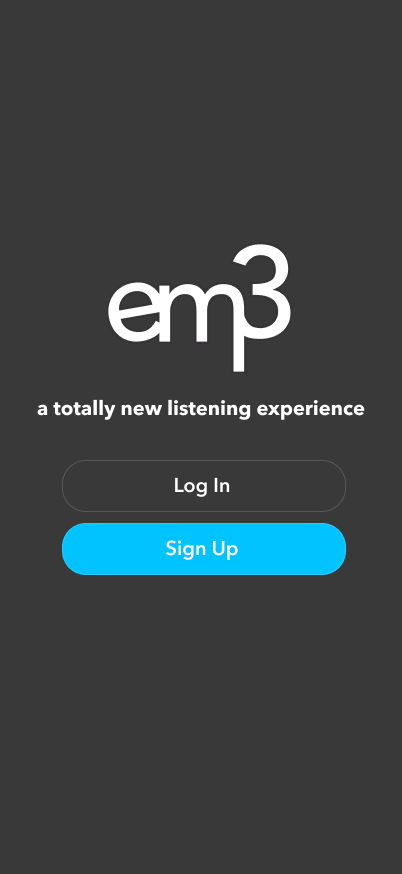This screenshot has width=402, height=874.
Task: Tap the Log In button
Action: 204,486
